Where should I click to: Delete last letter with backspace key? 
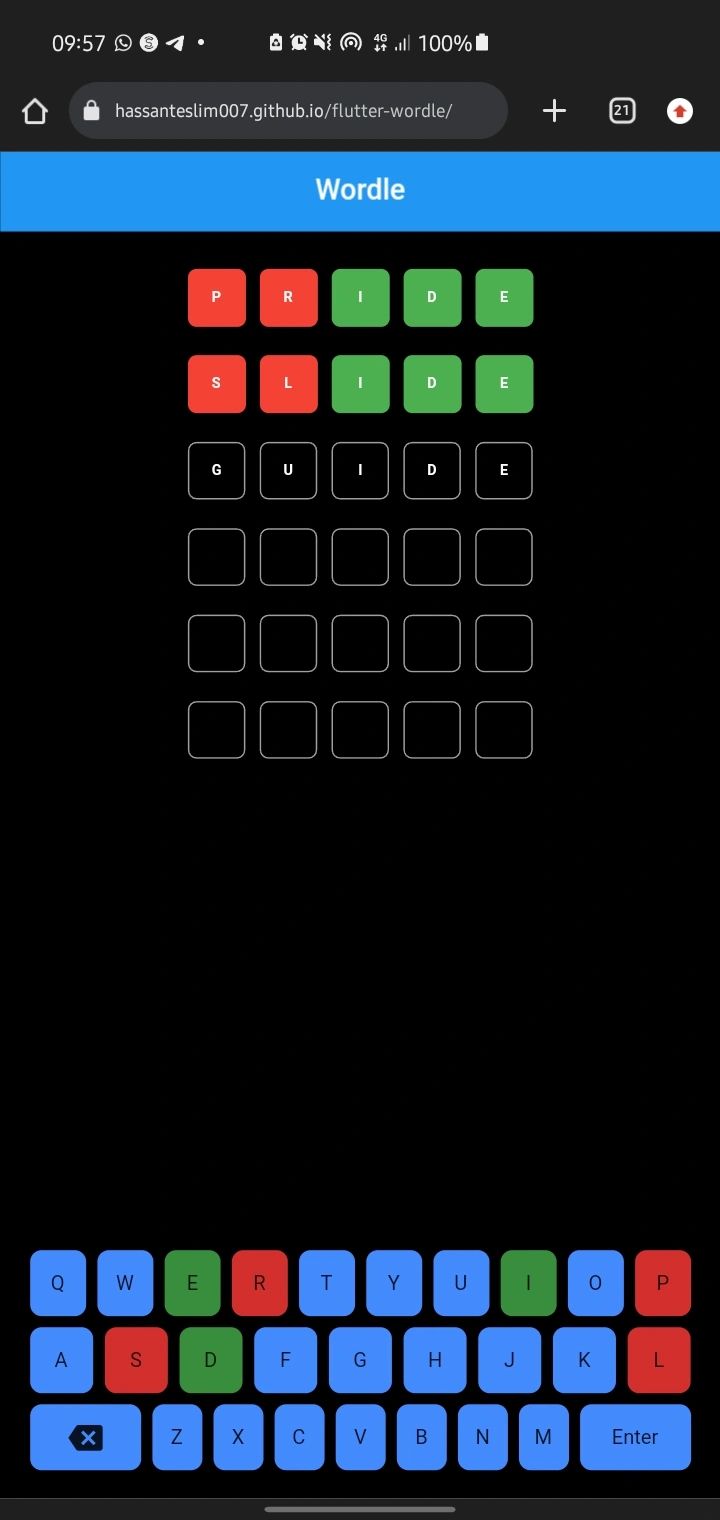coord(85,1437)
